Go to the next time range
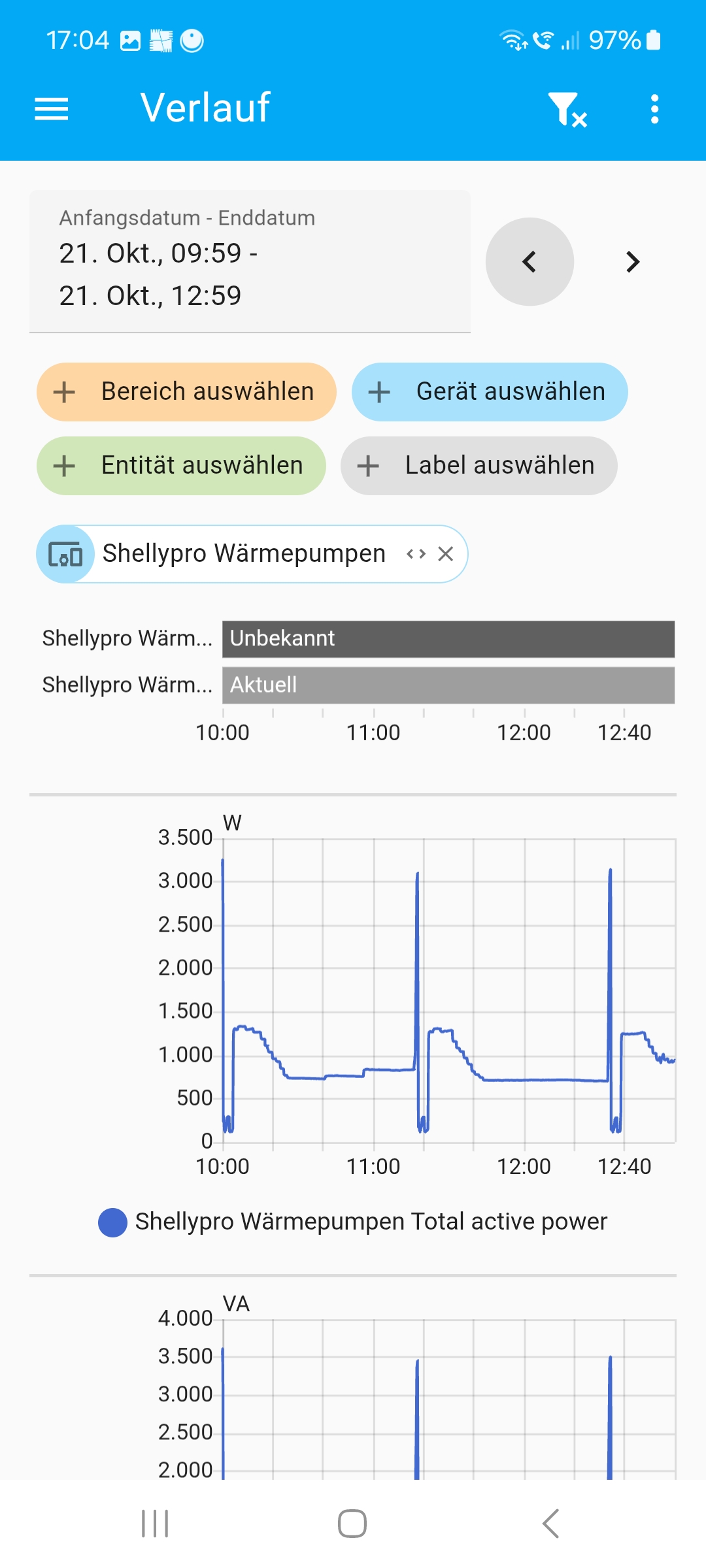 click(632, 262)
